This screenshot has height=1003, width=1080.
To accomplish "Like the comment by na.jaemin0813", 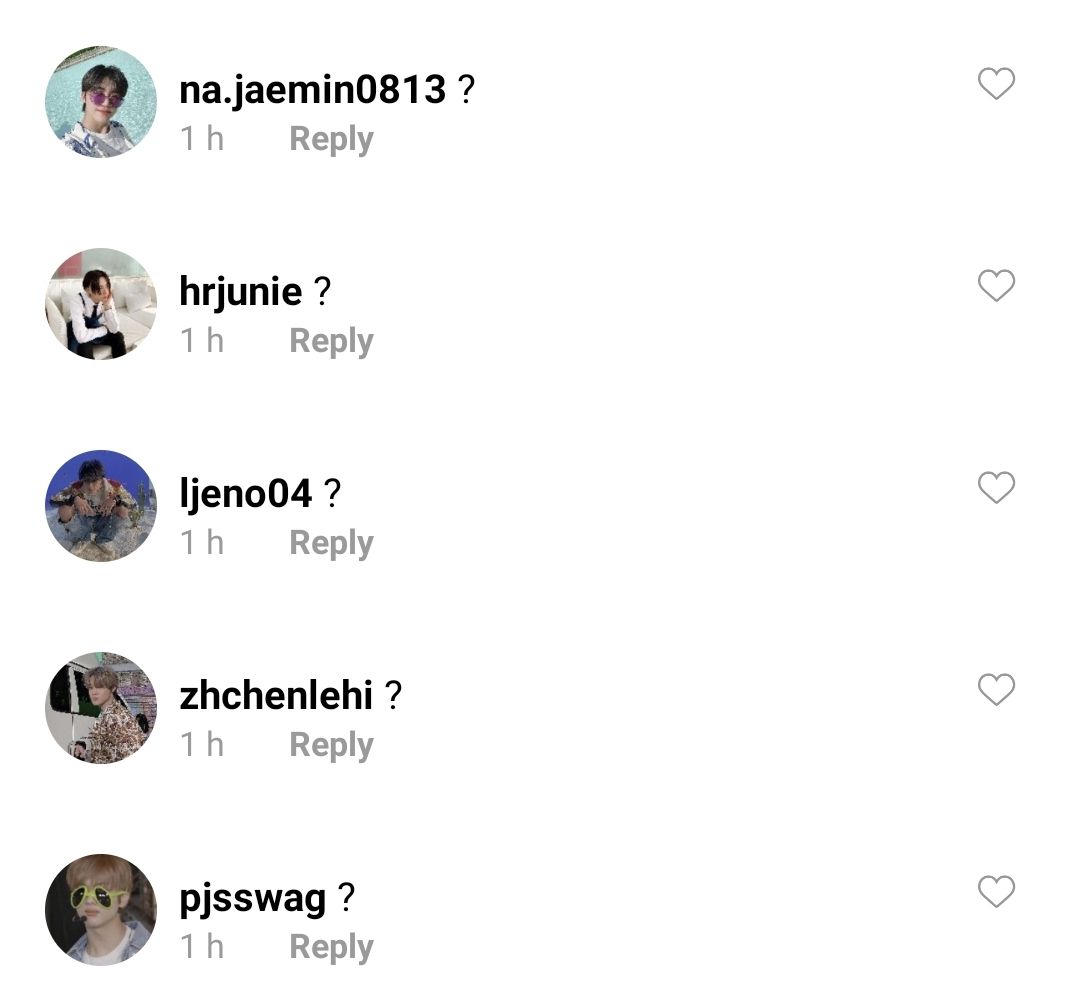I will coord(995,84).
